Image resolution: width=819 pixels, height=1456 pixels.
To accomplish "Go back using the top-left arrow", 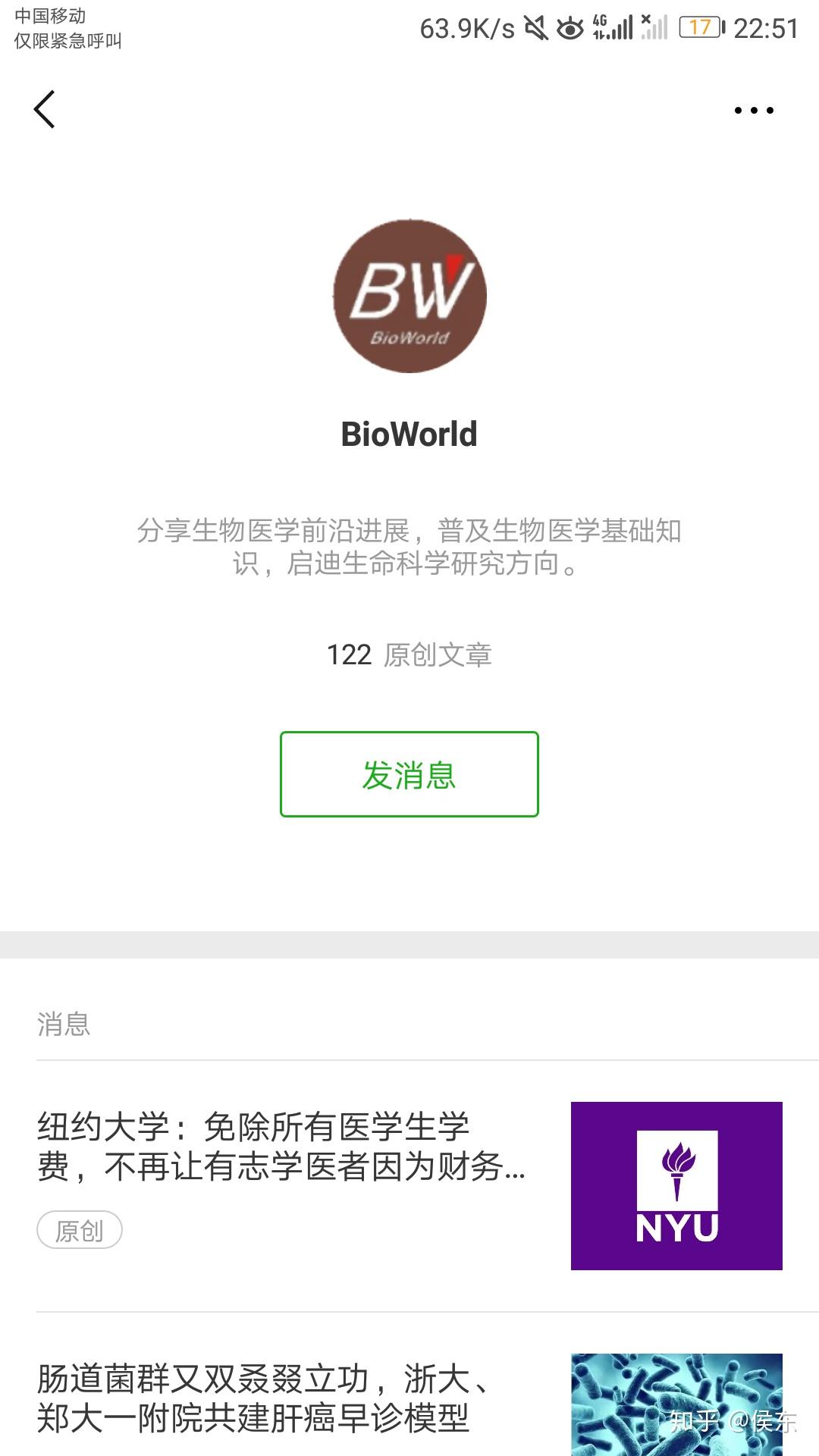I will (45, 109).
